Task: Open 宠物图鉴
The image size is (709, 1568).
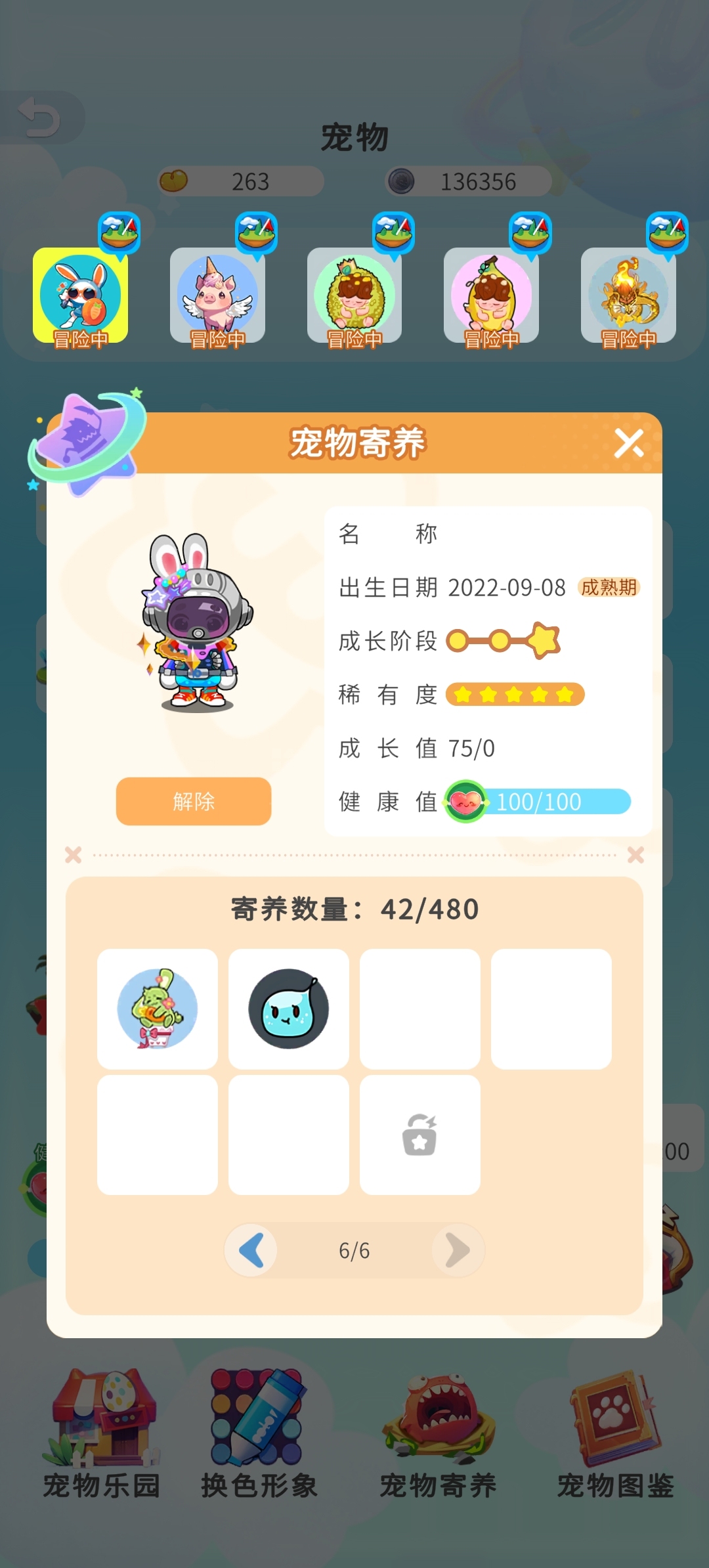Action: 616,1435
